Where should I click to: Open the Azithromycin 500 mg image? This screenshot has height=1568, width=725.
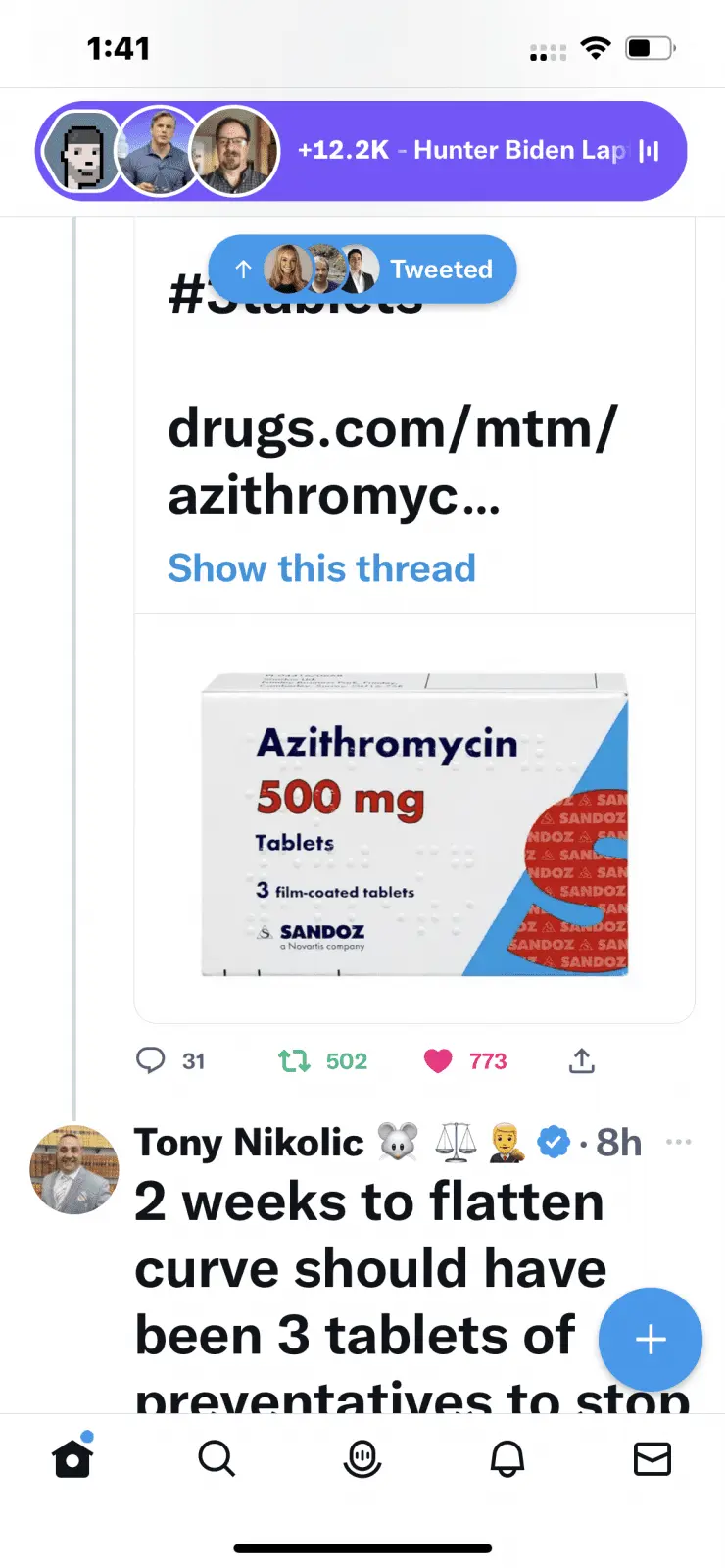pos(414,821)
